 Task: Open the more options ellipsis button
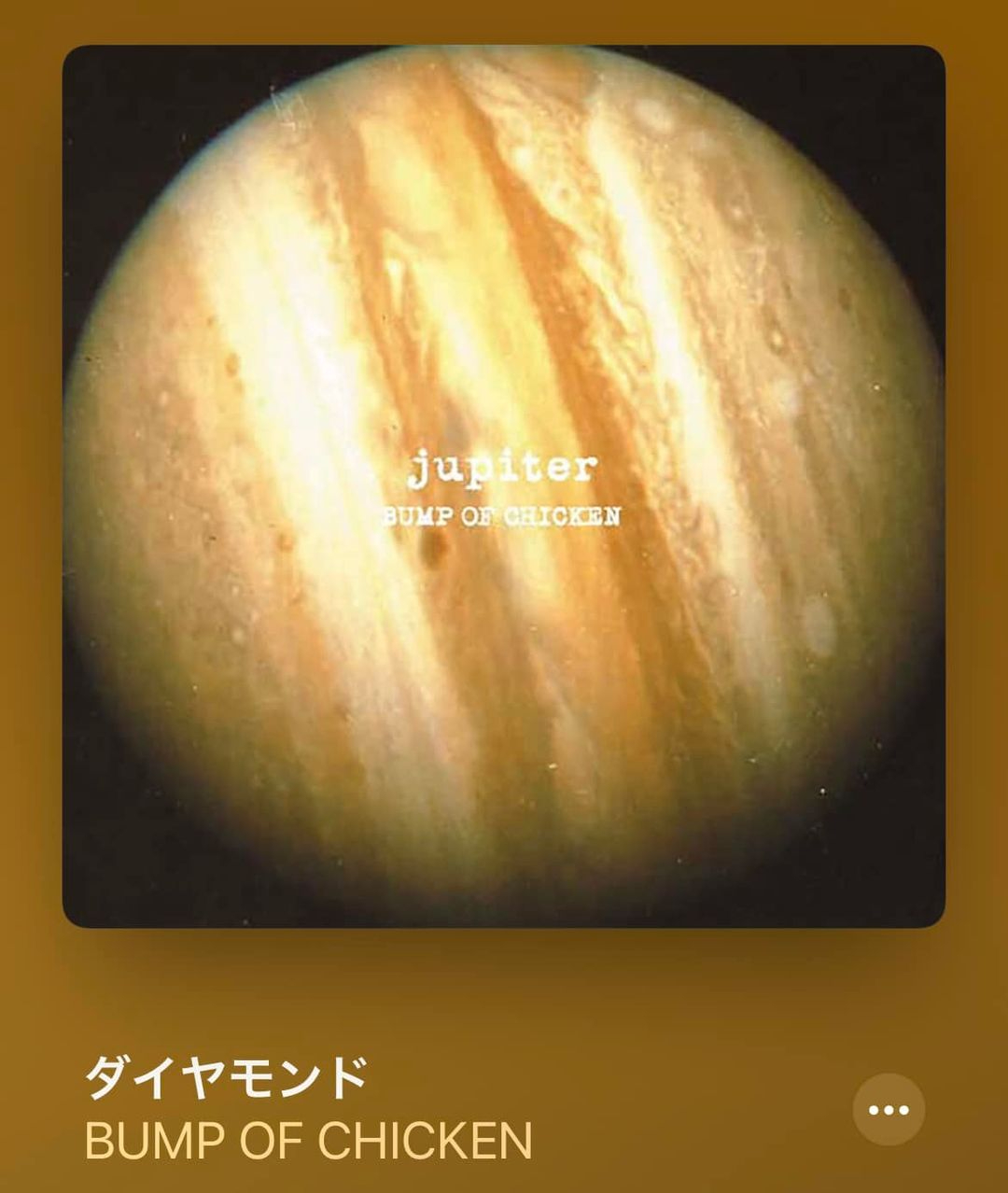tap(888, 1109)
